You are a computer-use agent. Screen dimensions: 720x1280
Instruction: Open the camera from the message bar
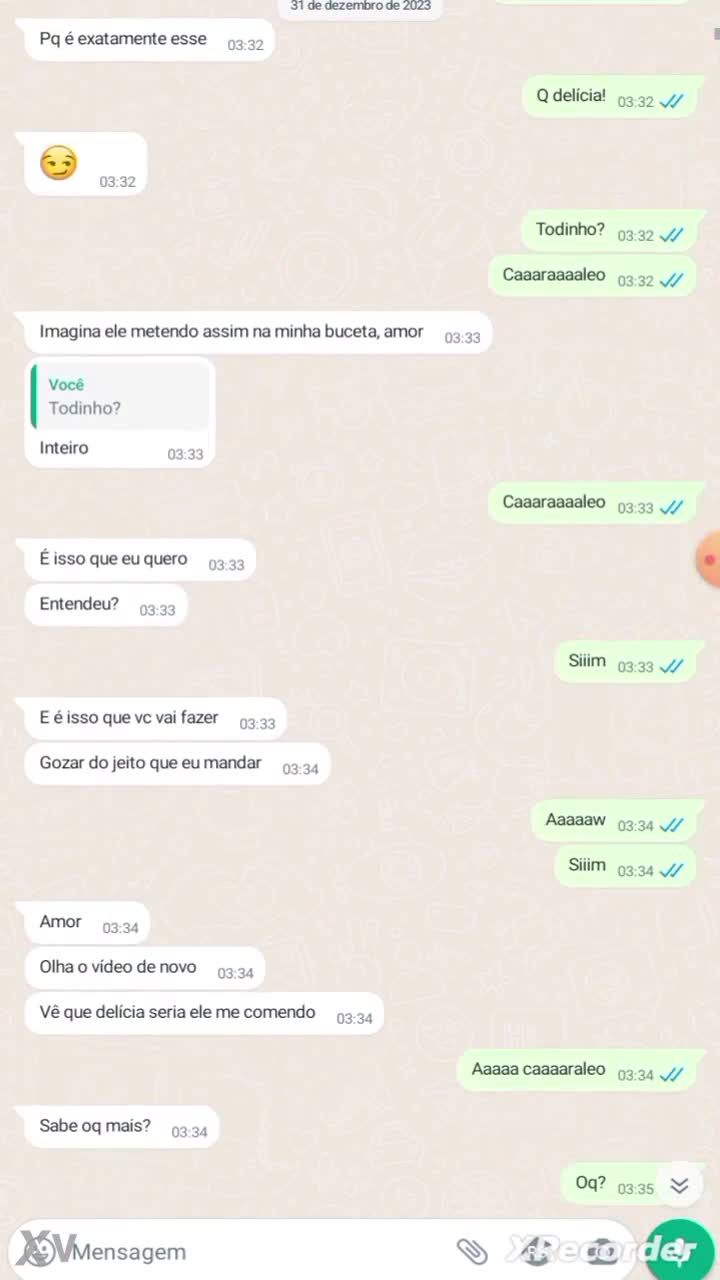coord(603,1250)
